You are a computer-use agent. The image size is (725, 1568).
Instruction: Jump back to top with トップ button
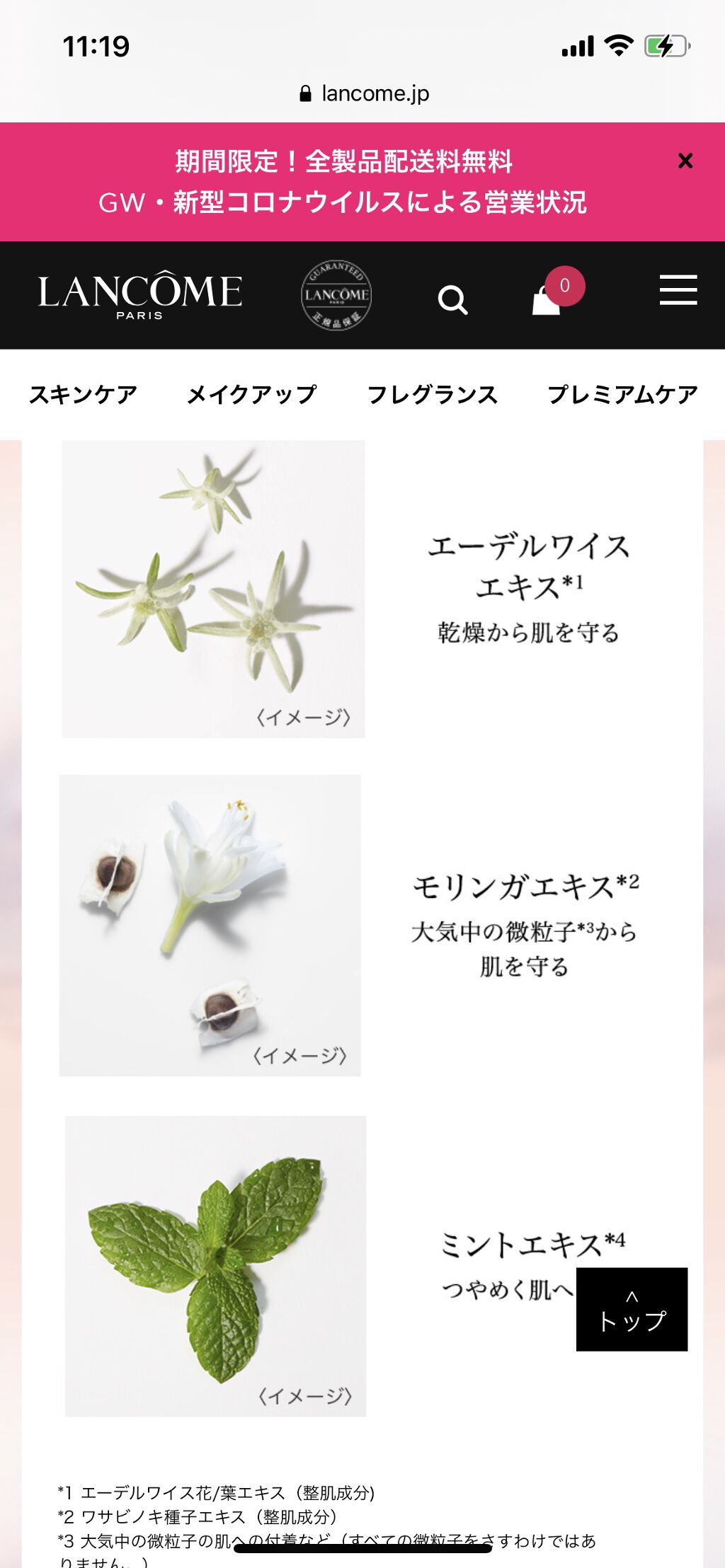632,1309
